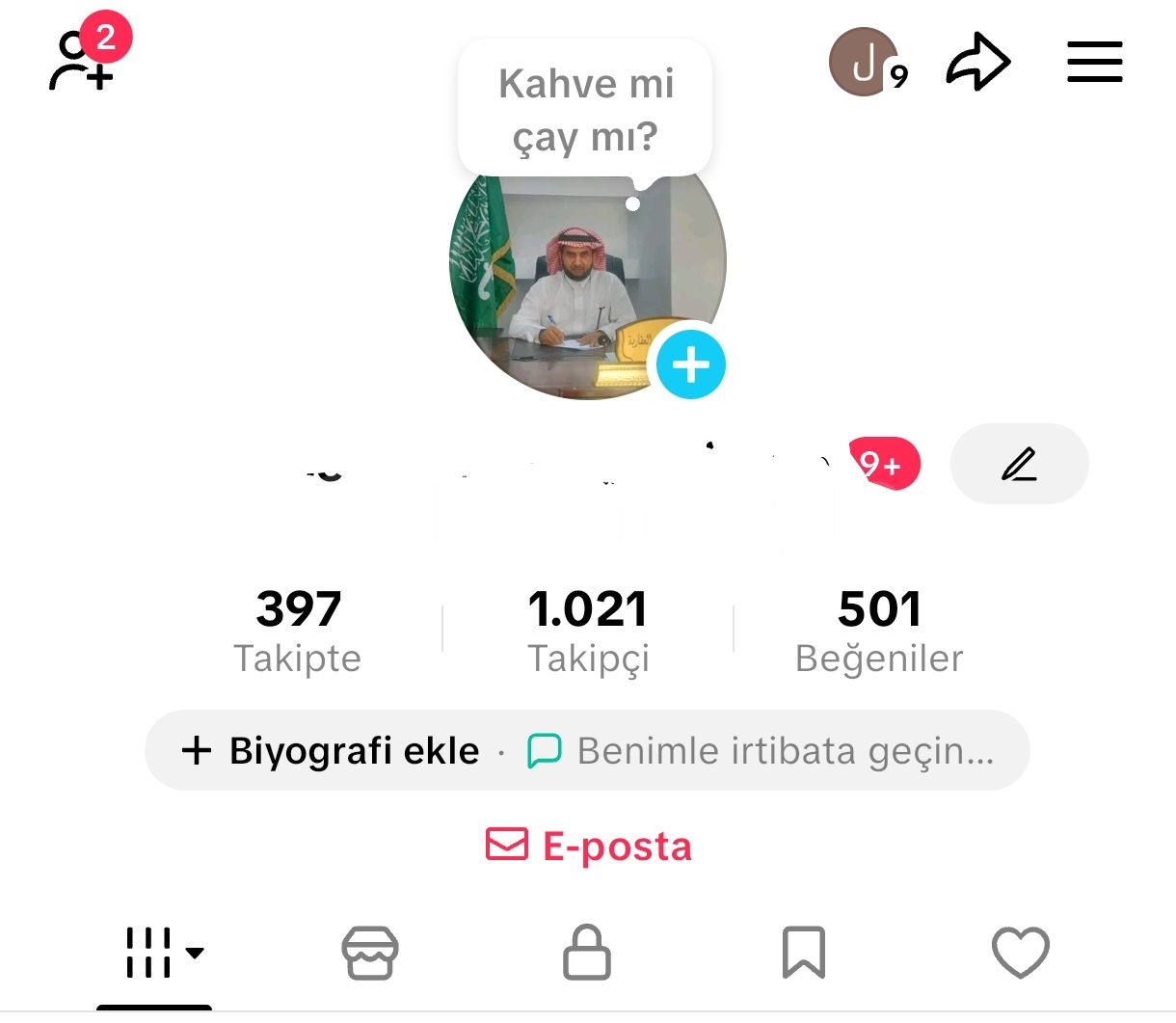The width and height of the screenshot is (1176, 1023).
Task: Open the red 9+ notification badge
Action: 884,464
